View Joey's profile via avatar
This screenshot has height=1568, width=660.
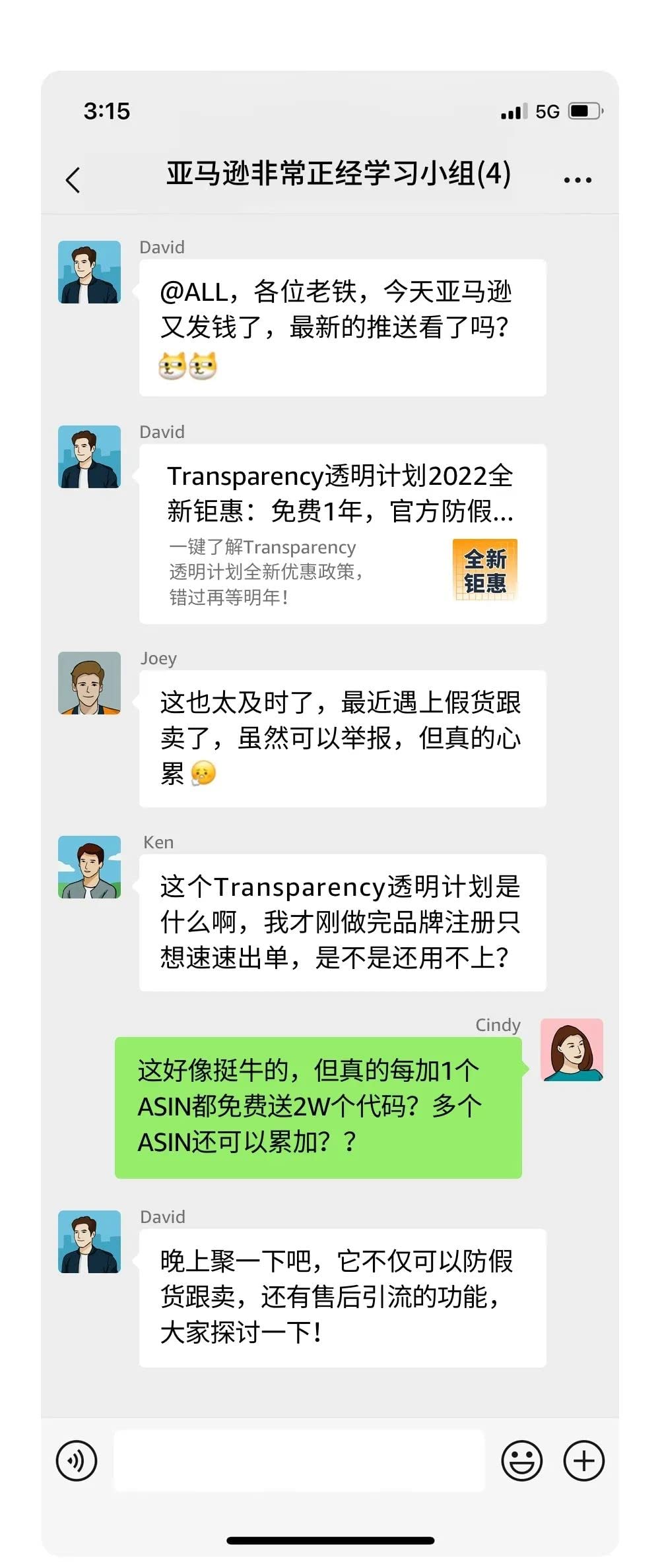pyautogui.click(x=90, y=683)
